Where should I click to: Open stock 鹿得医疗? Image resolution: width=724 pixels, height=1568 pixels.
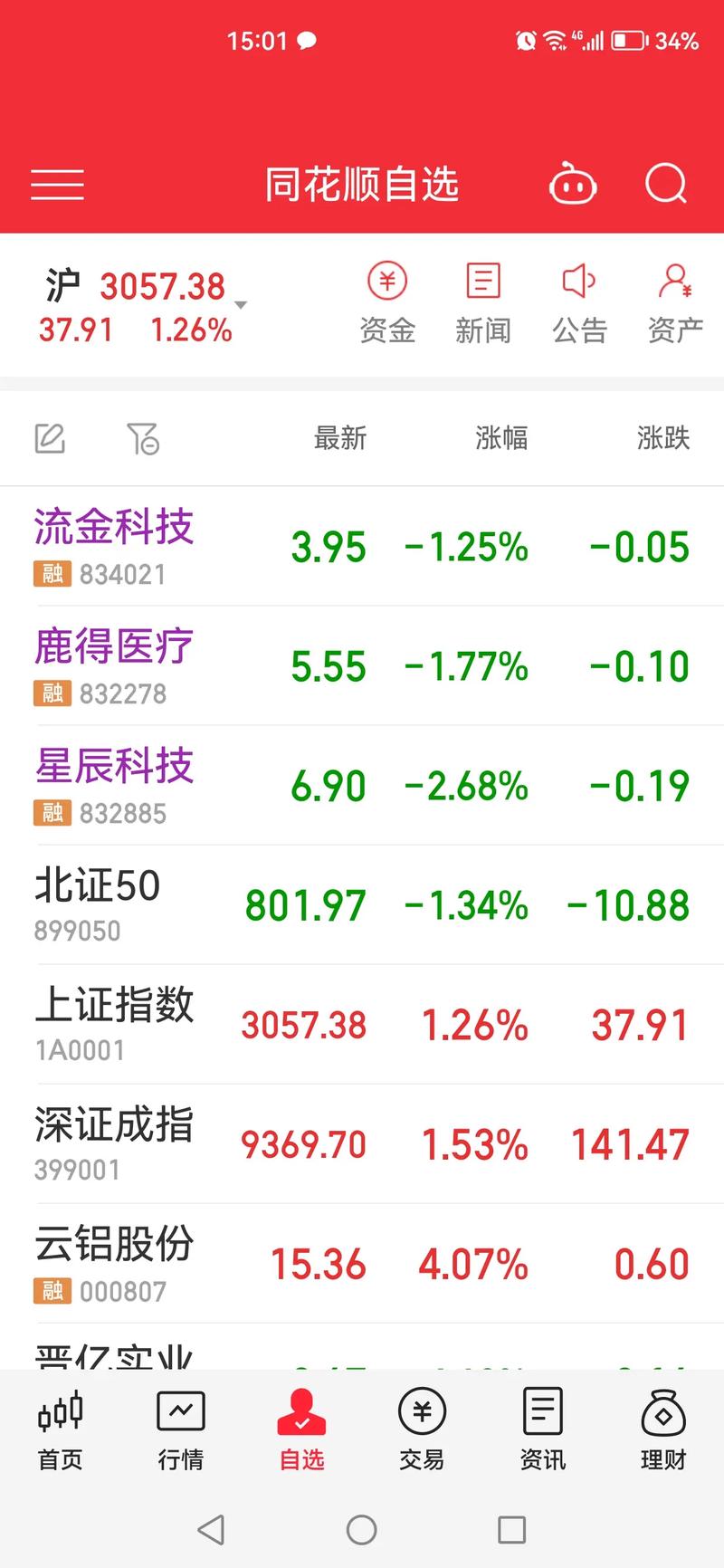[x=362, y=665]
